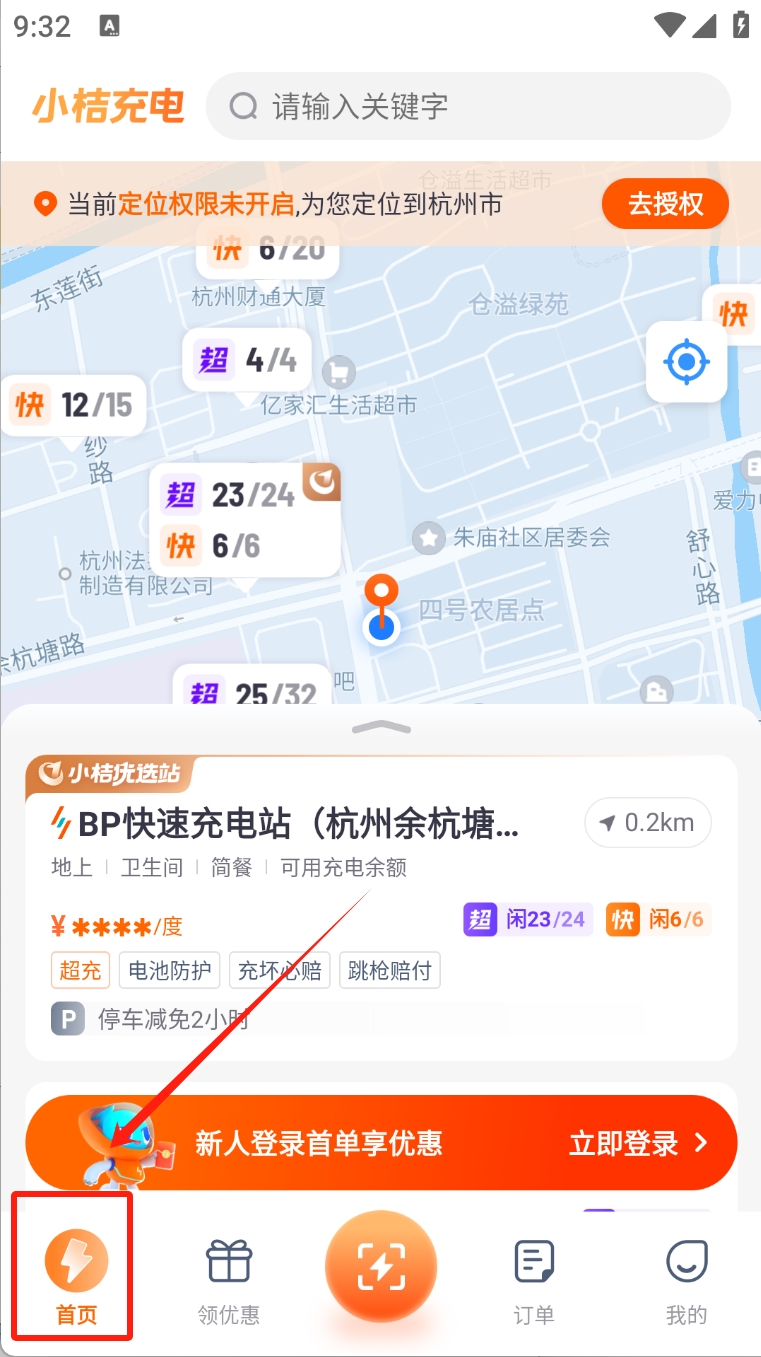Screen dimensions: 761x1357
Task: Recenter map with the locate icon
Action: pyautogui.click(x=686, y=361)
